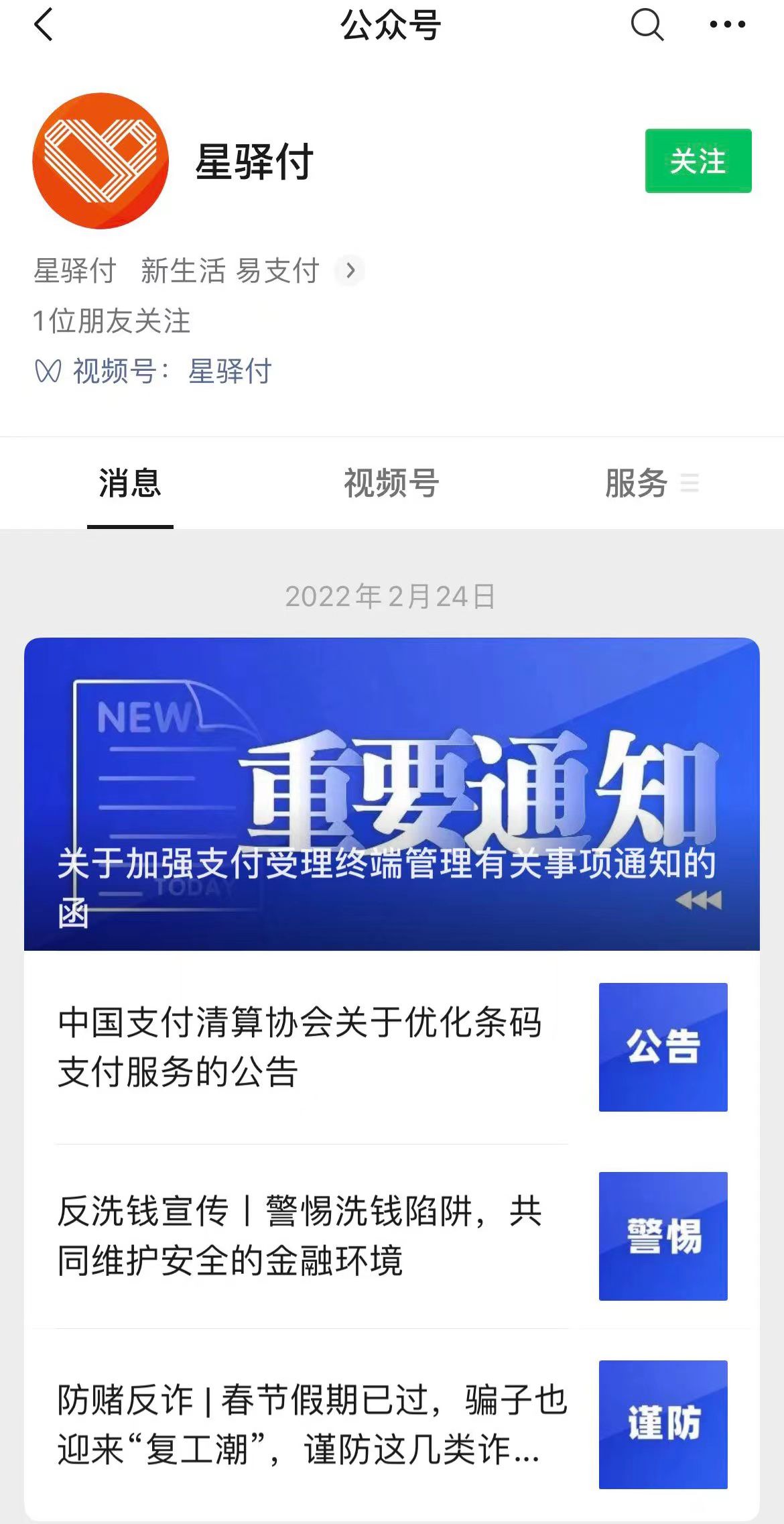Image resolution: width=784 pixels, height=1524 pixels.
Task: Open the search magnifier icon
Action: click(647, 25)
